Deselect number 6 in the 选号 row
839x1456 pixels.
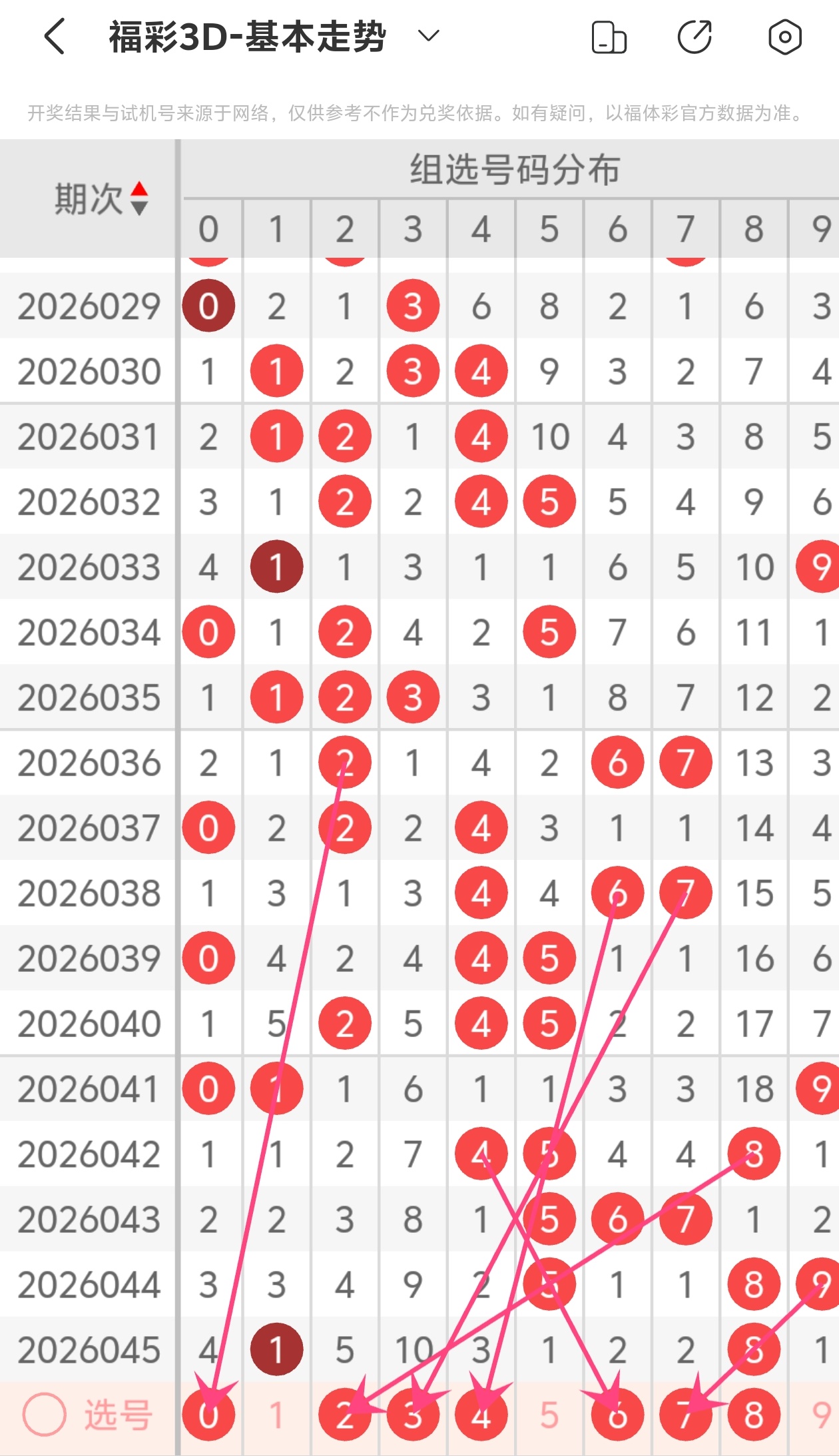(617, 1415)
